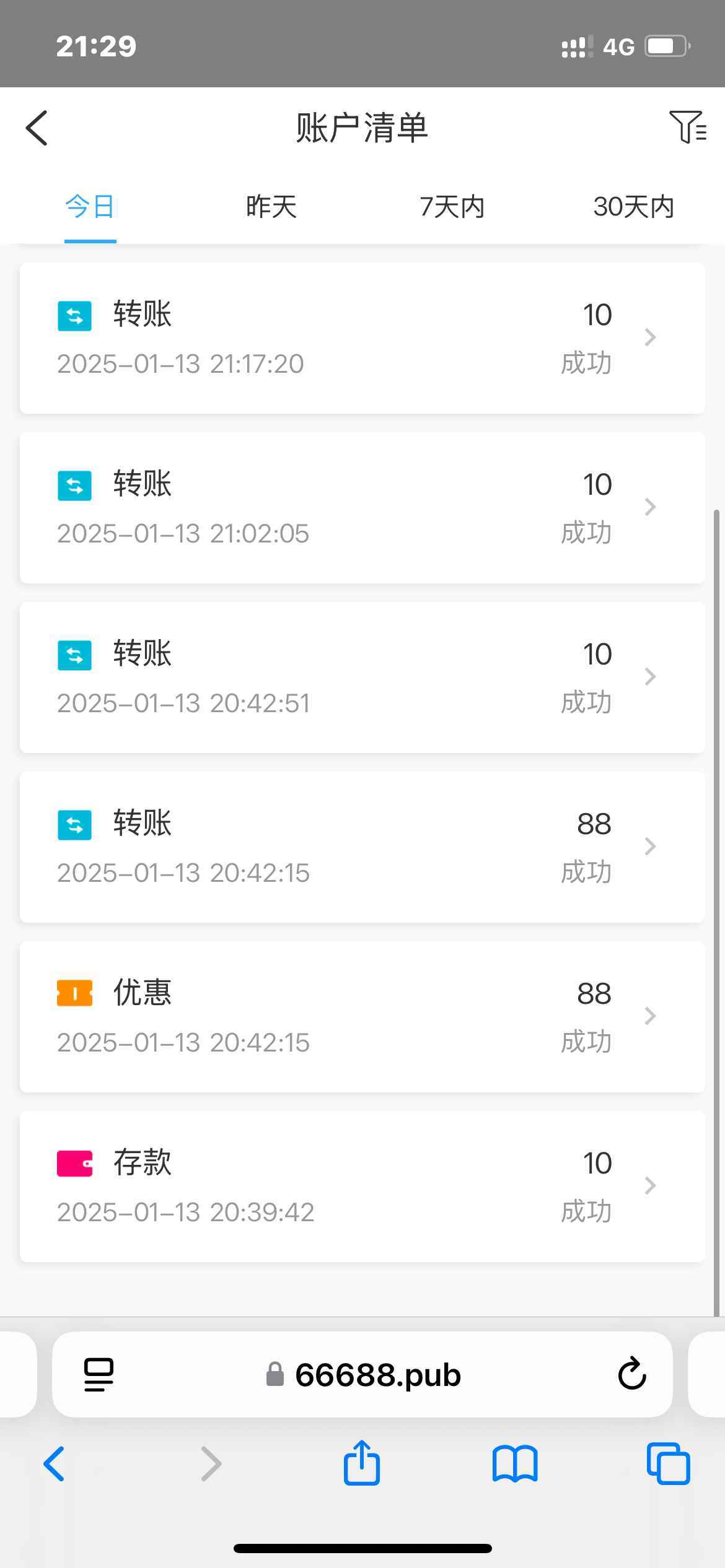Open the 优惠 record of 88
This screenshot has height=1568, width=725.
pyautogui.click(x=362, y=1017)
